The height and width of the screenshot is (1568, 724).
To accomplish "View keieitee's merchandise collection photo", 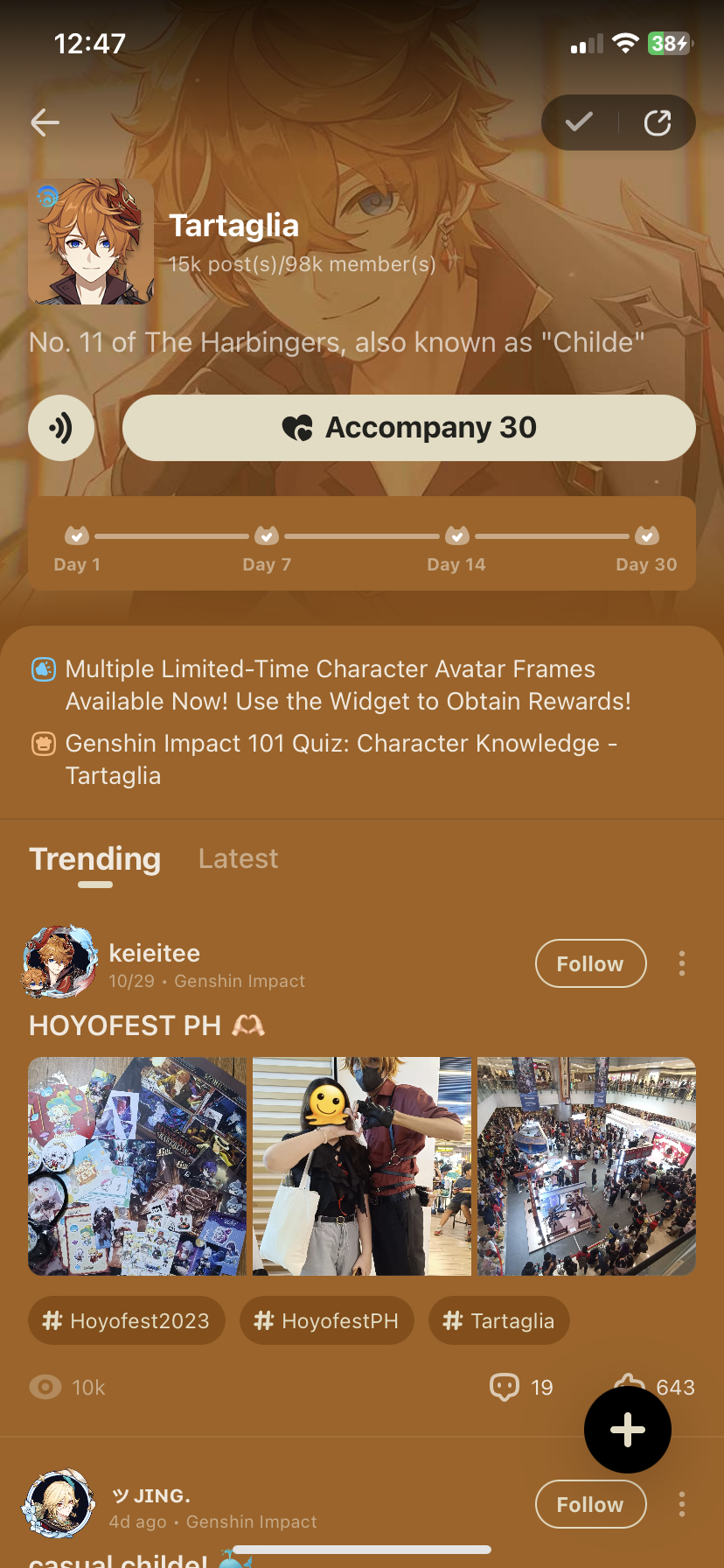I will click(137, 1165).
